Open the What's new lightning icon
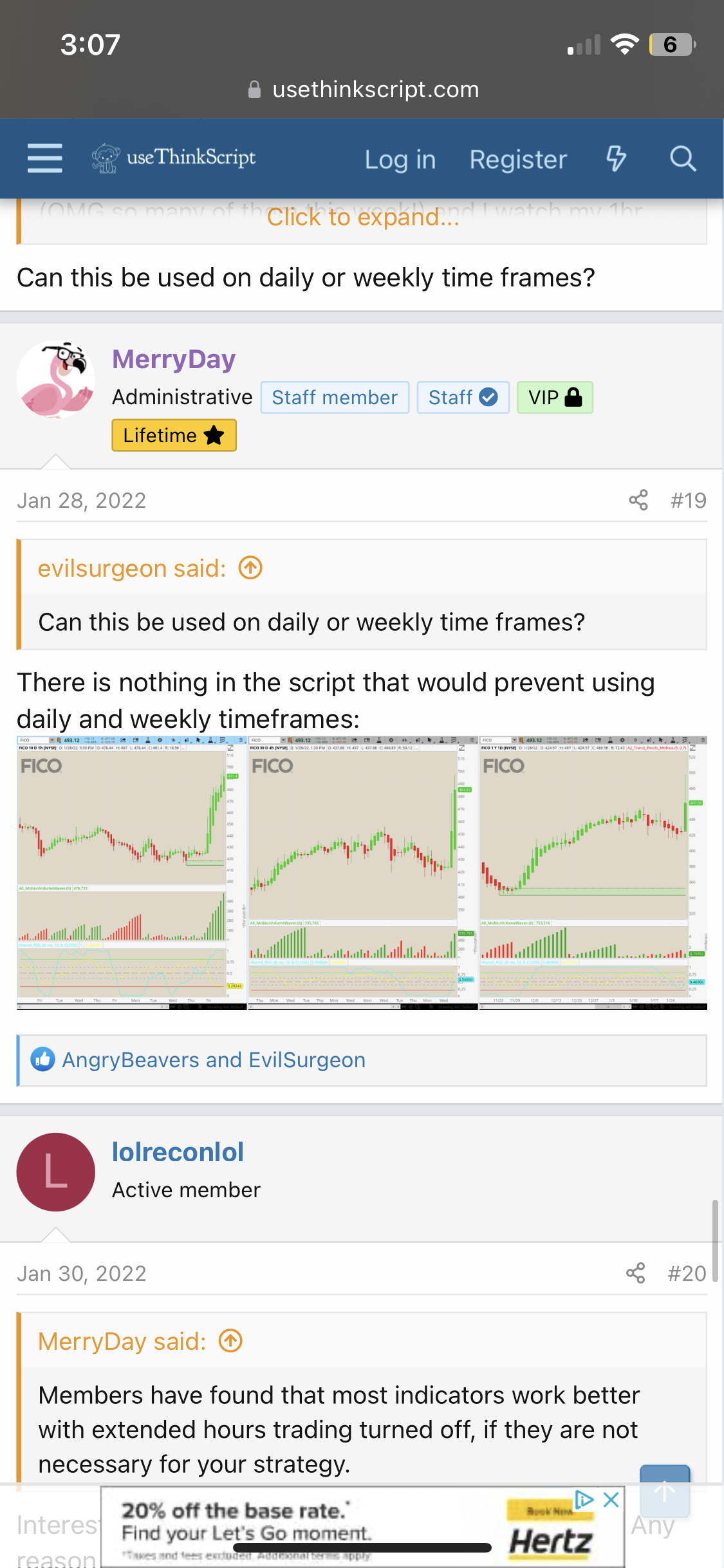This screenshot has width=724, height=1568. click(616, 158)
